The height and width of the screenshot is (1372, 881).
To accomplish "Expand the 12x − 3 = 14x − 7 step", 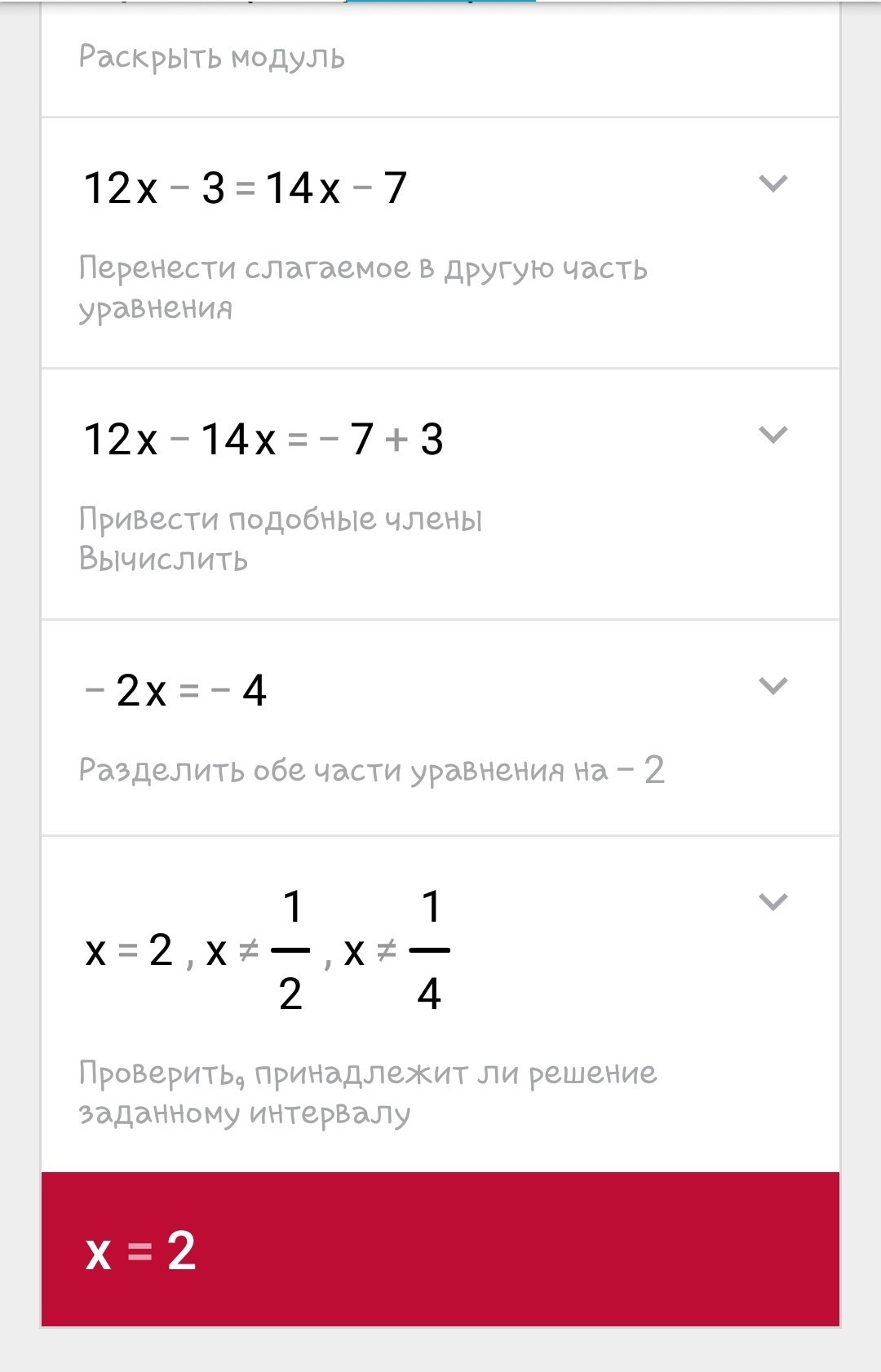I will tap(773, 184).
